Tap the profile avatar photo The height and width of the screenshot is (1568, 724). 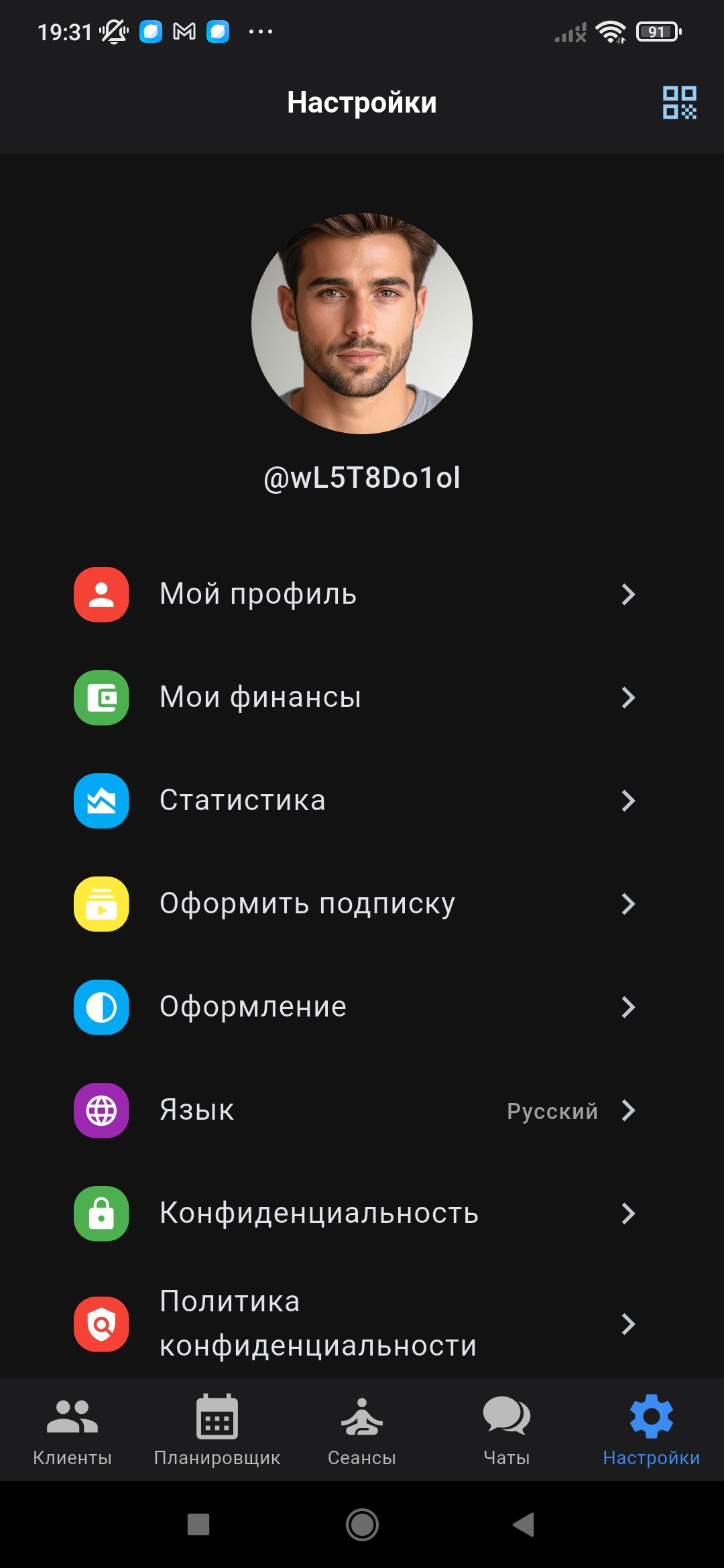[362, 322]
